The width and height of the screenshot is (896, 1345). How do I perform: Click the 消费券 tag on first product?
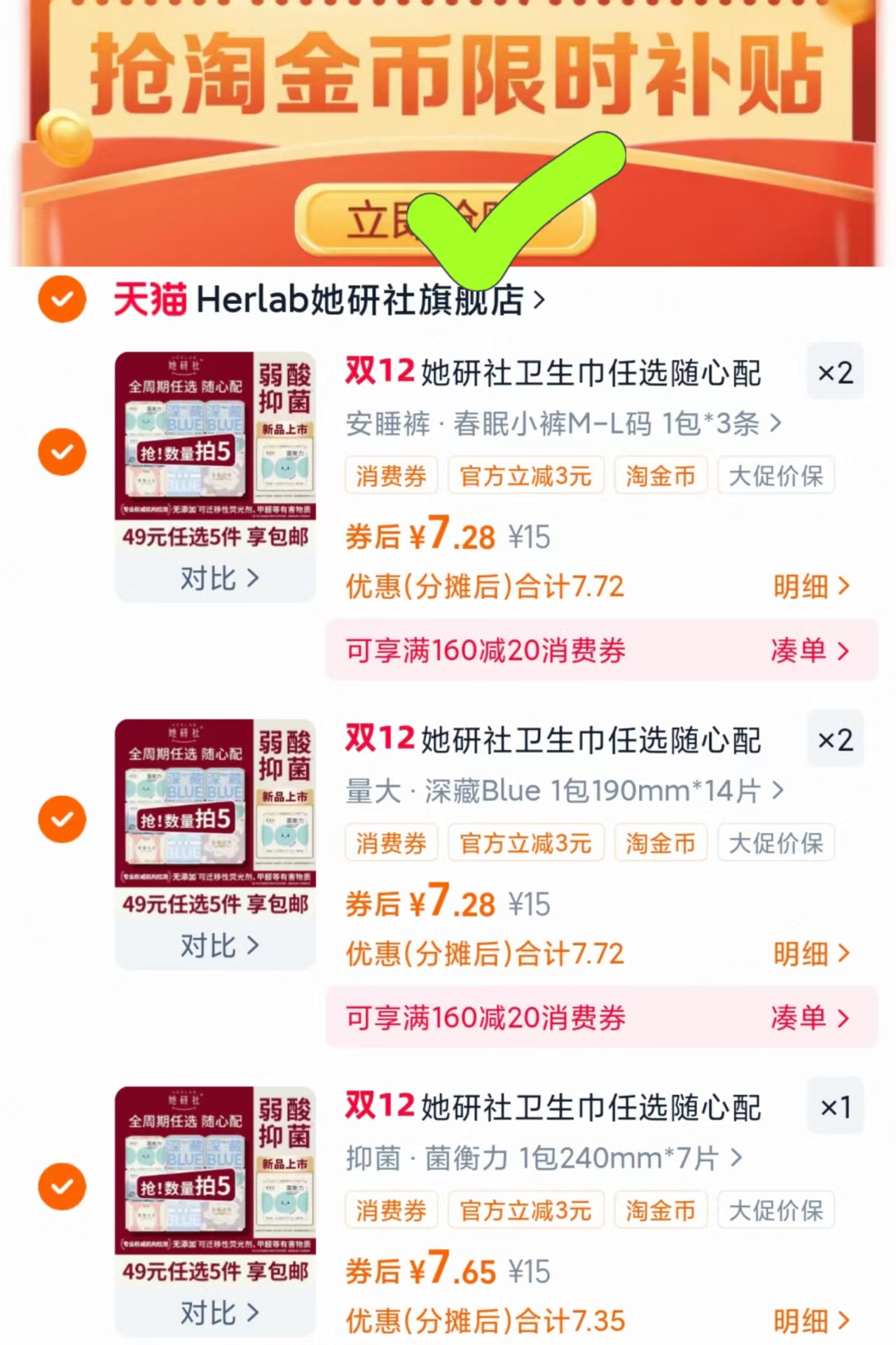pos(391,475)
